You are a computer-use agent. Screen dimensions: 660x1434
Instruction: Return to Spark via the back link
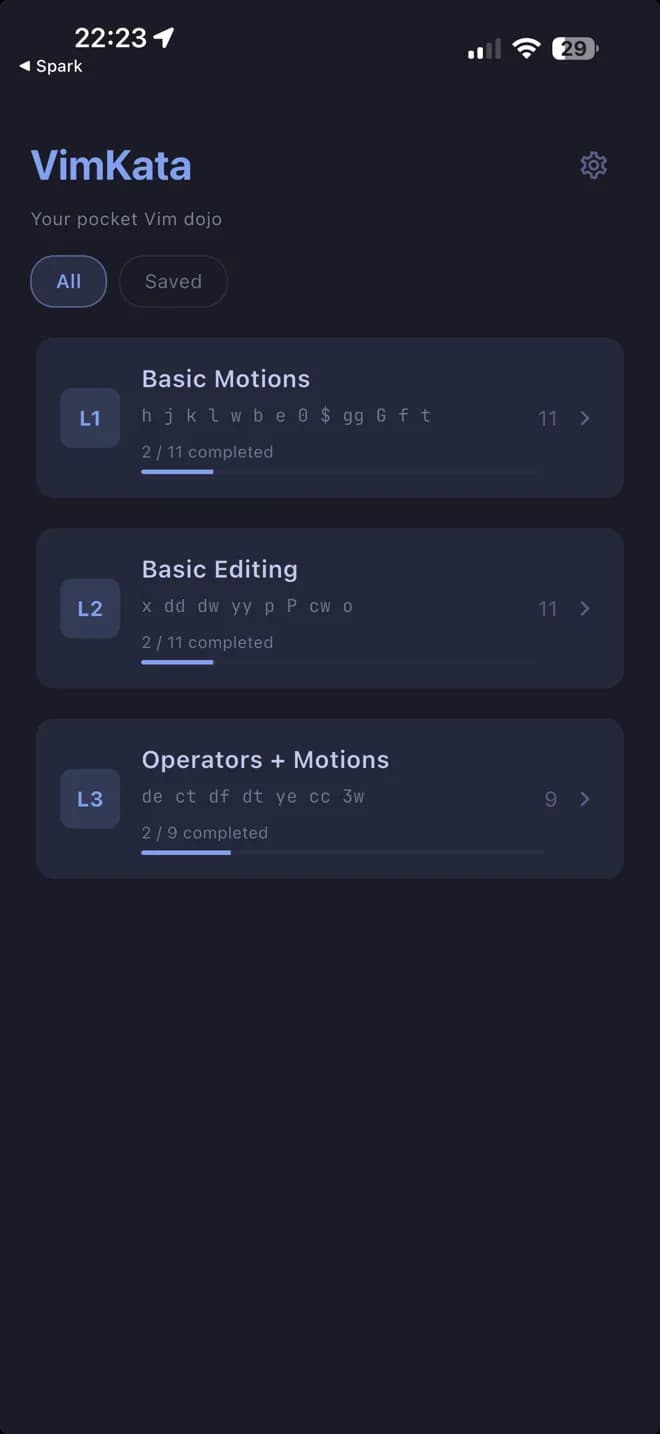[51, 66]
